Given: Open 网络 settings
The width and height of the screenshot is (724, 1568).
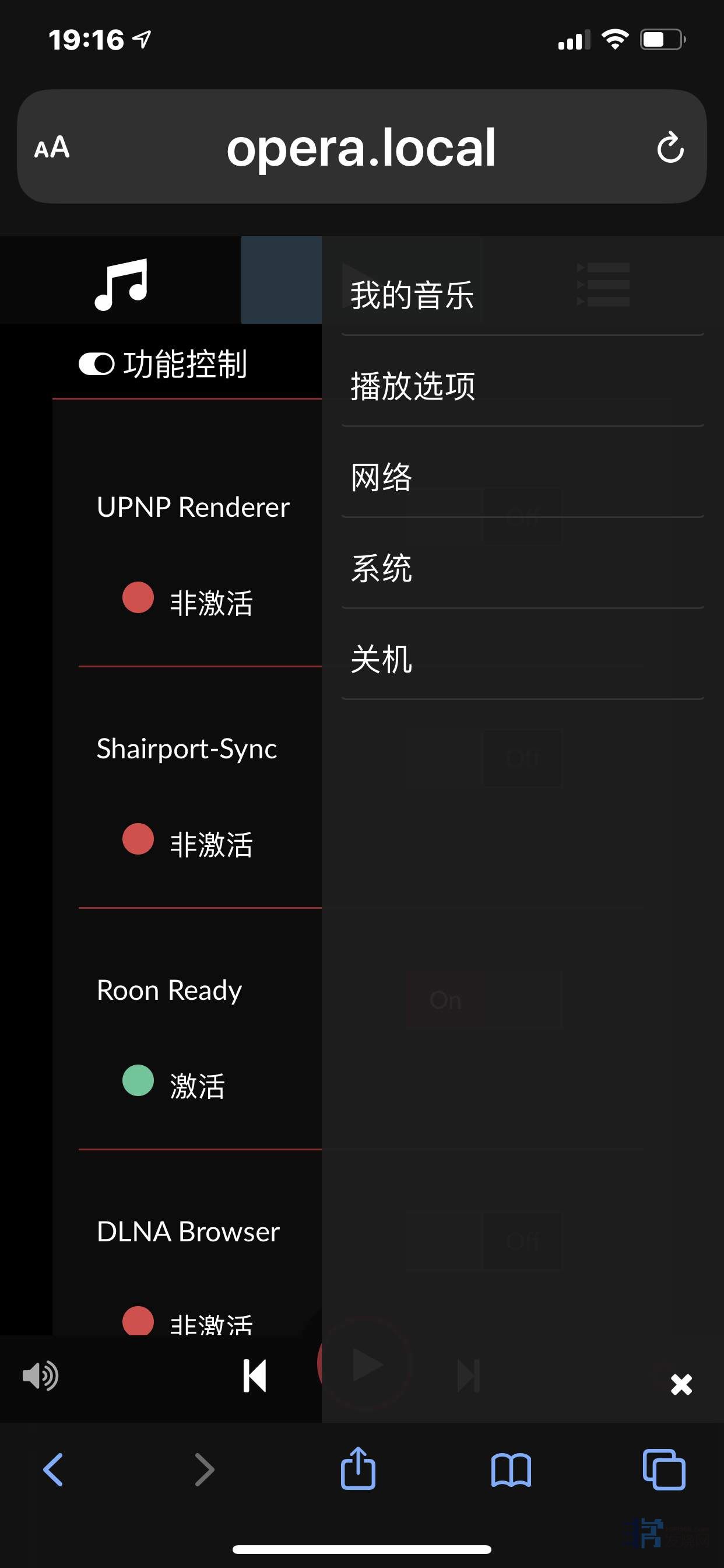Looking at the screenshot, I should [381, 477].
